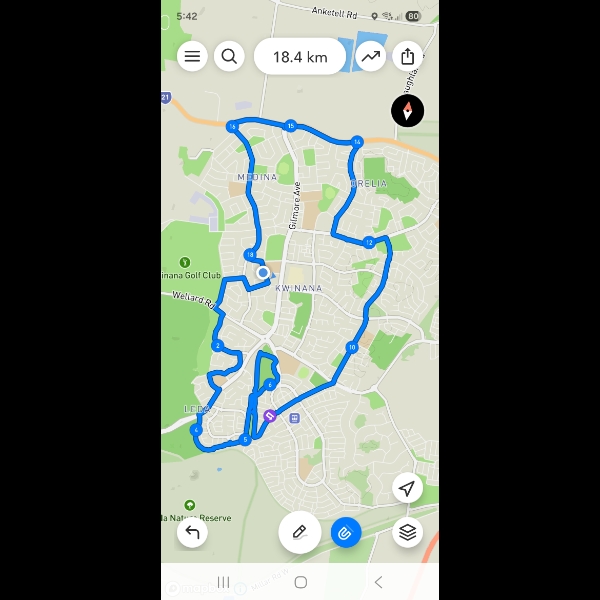This screenshot has width=600, height=600.
Task: Share this route
Action: tap(407, 56)
